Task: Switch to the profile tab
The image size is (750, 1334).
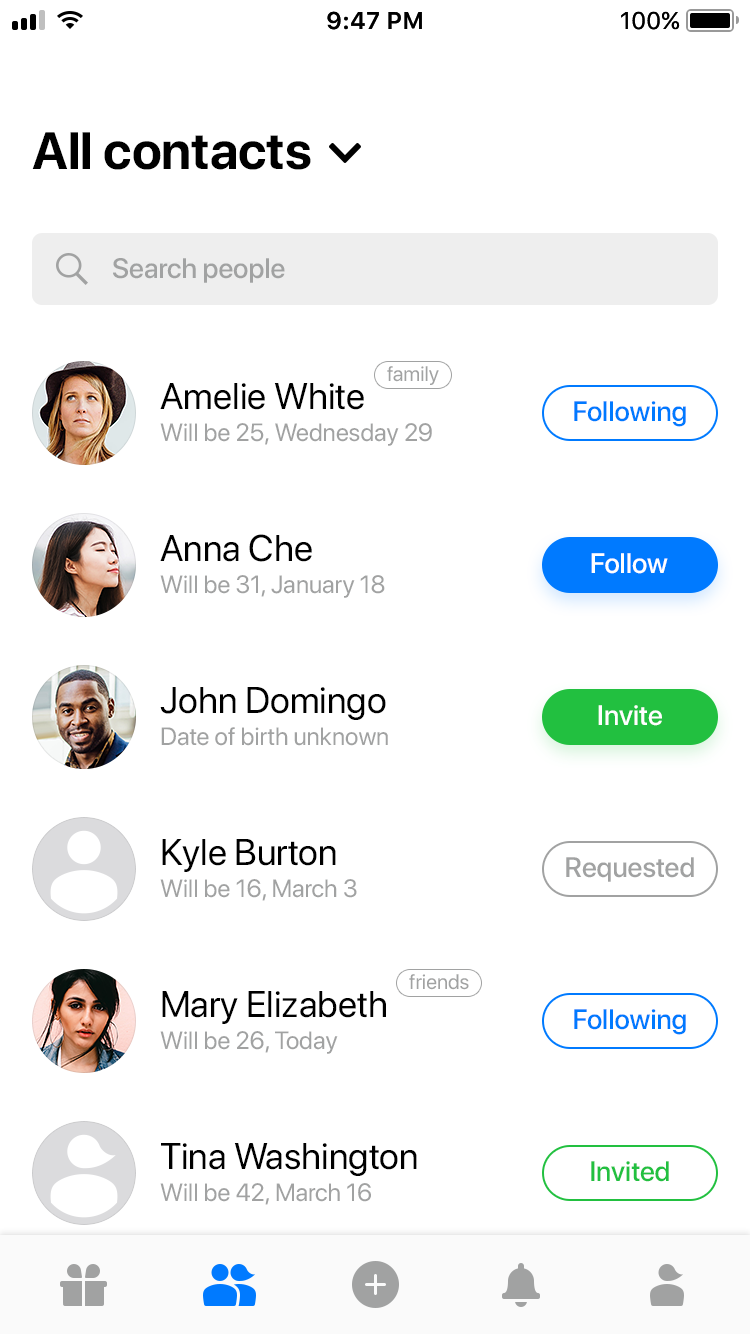Action: (x=667, y=1285)
